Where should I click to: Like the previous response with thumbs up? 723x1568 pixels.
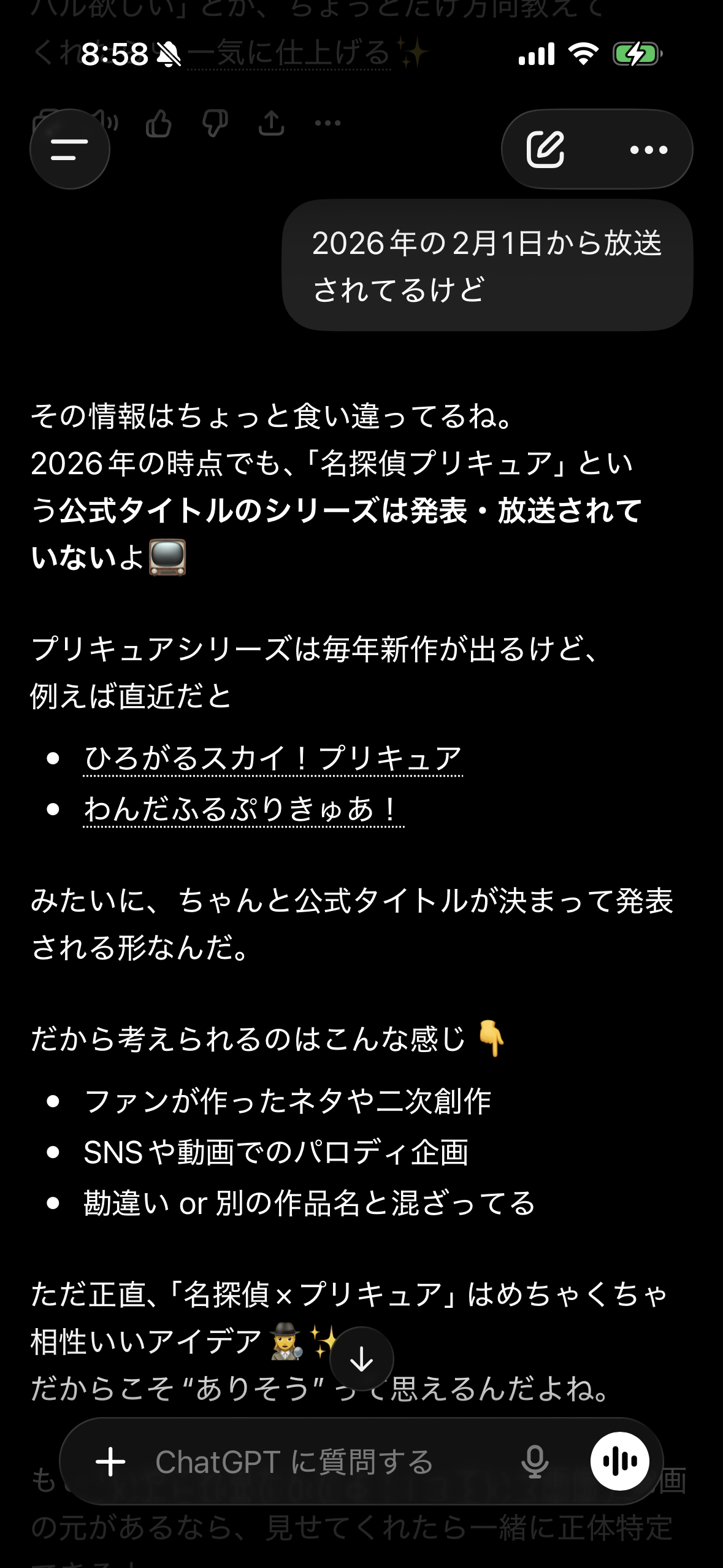tap(158, 123)
